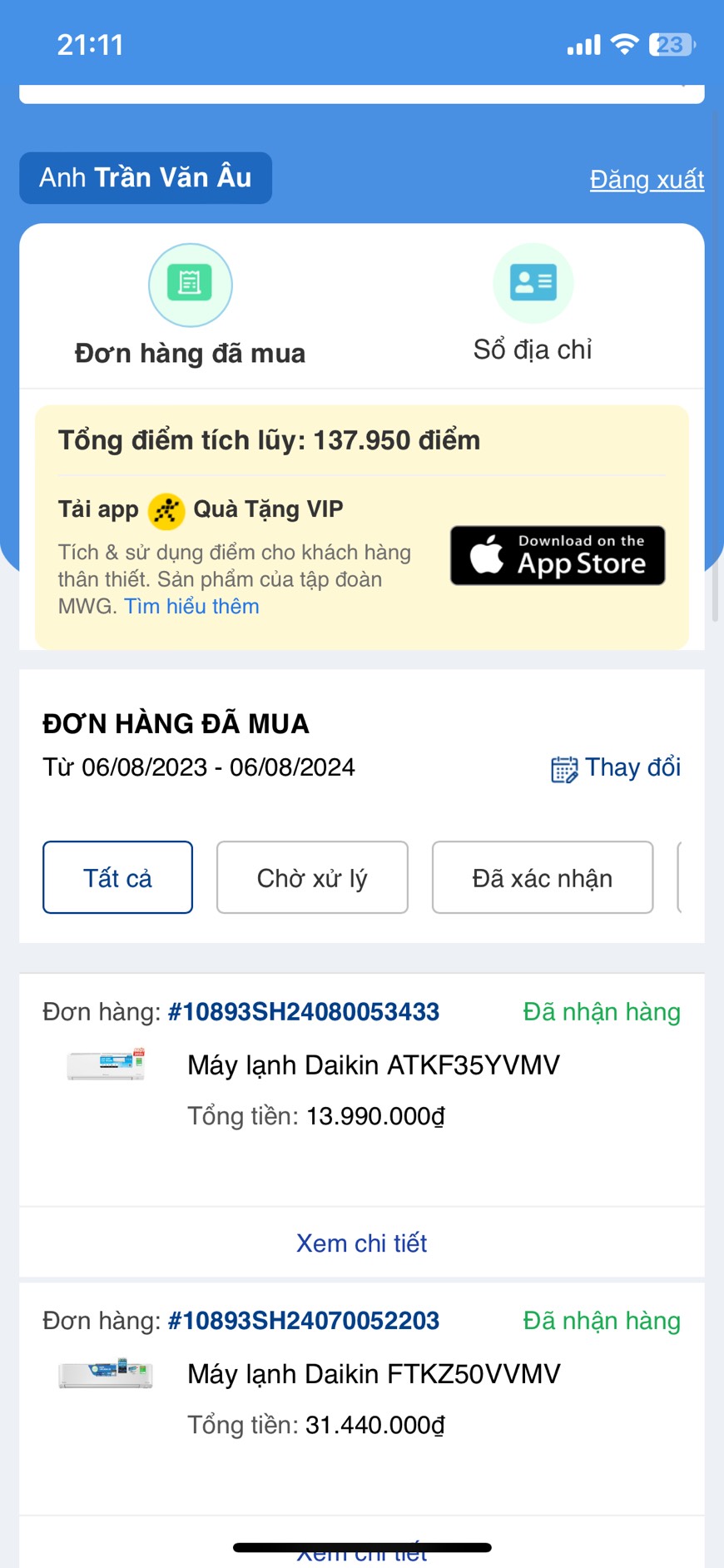724x1568 pixels.
Task: Tap the Download on the App Store badge
Action: click(x=558, y=555)
